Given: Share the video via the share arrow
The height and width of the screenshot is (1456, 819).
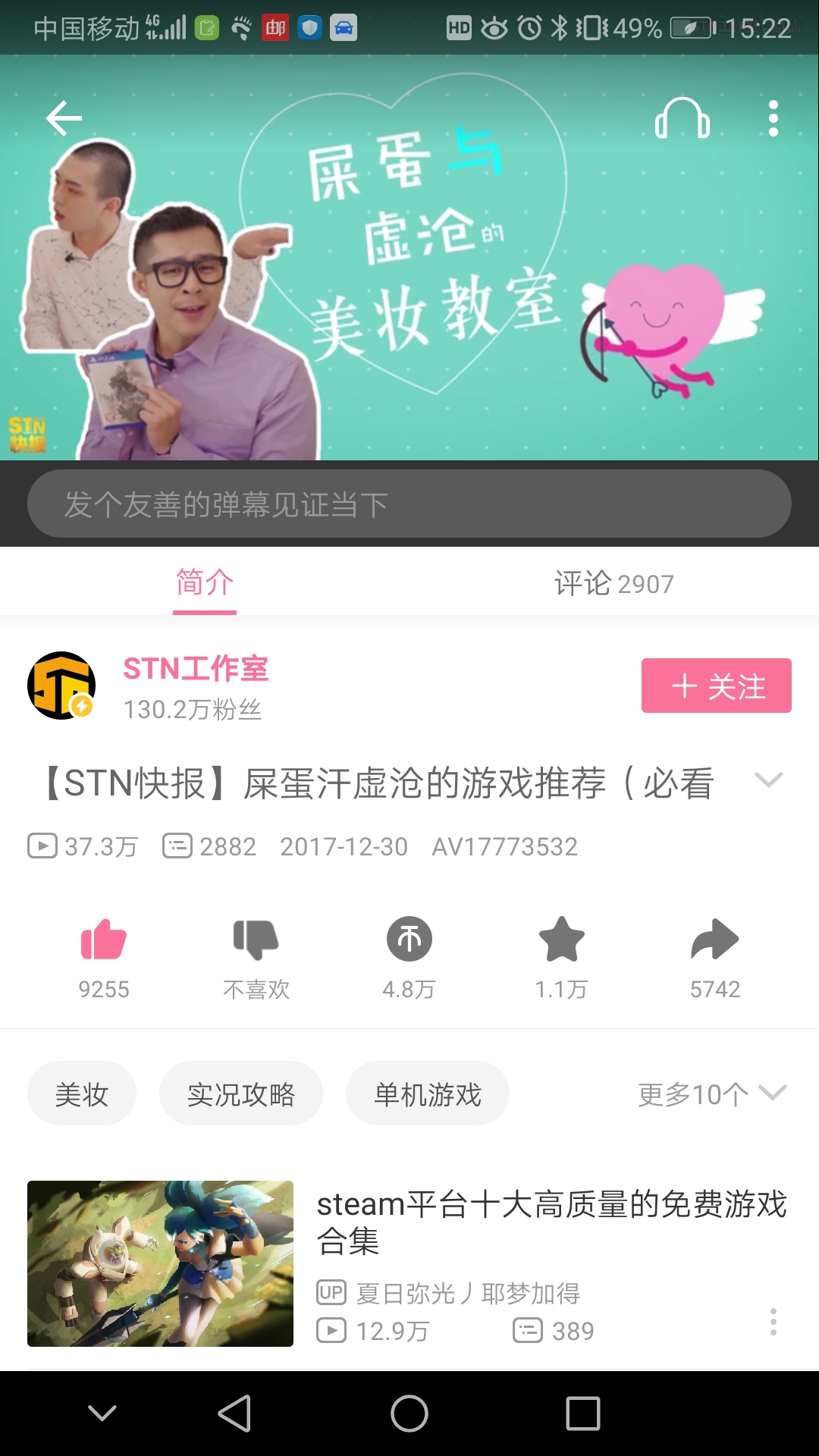Looking at the screenshot, I should (713, 940).
